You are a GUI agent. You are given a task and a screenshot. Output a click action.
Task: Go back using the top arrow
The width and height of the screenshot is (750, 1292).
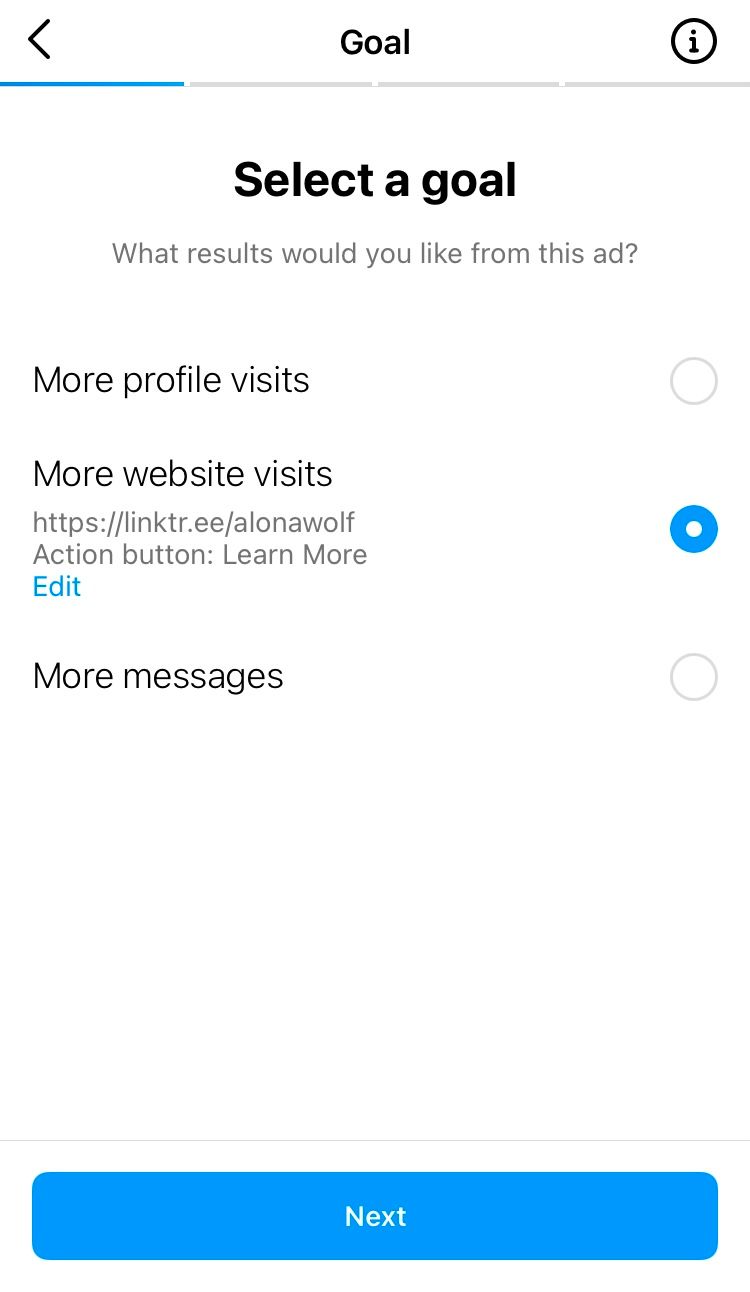click(40, 41)
